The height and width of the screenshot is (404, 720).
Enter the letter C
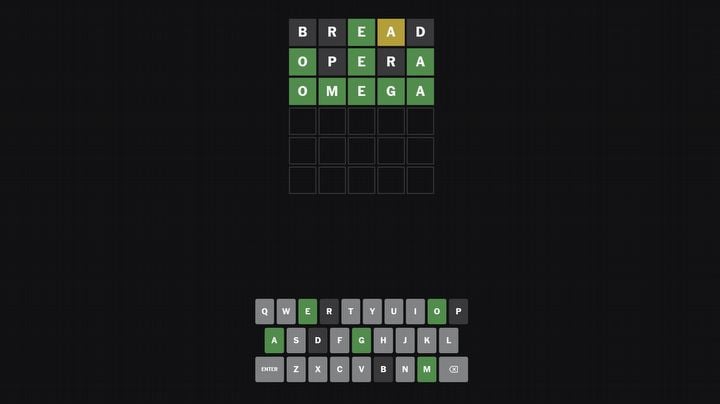pyautogui.click(x=339, y=369)
